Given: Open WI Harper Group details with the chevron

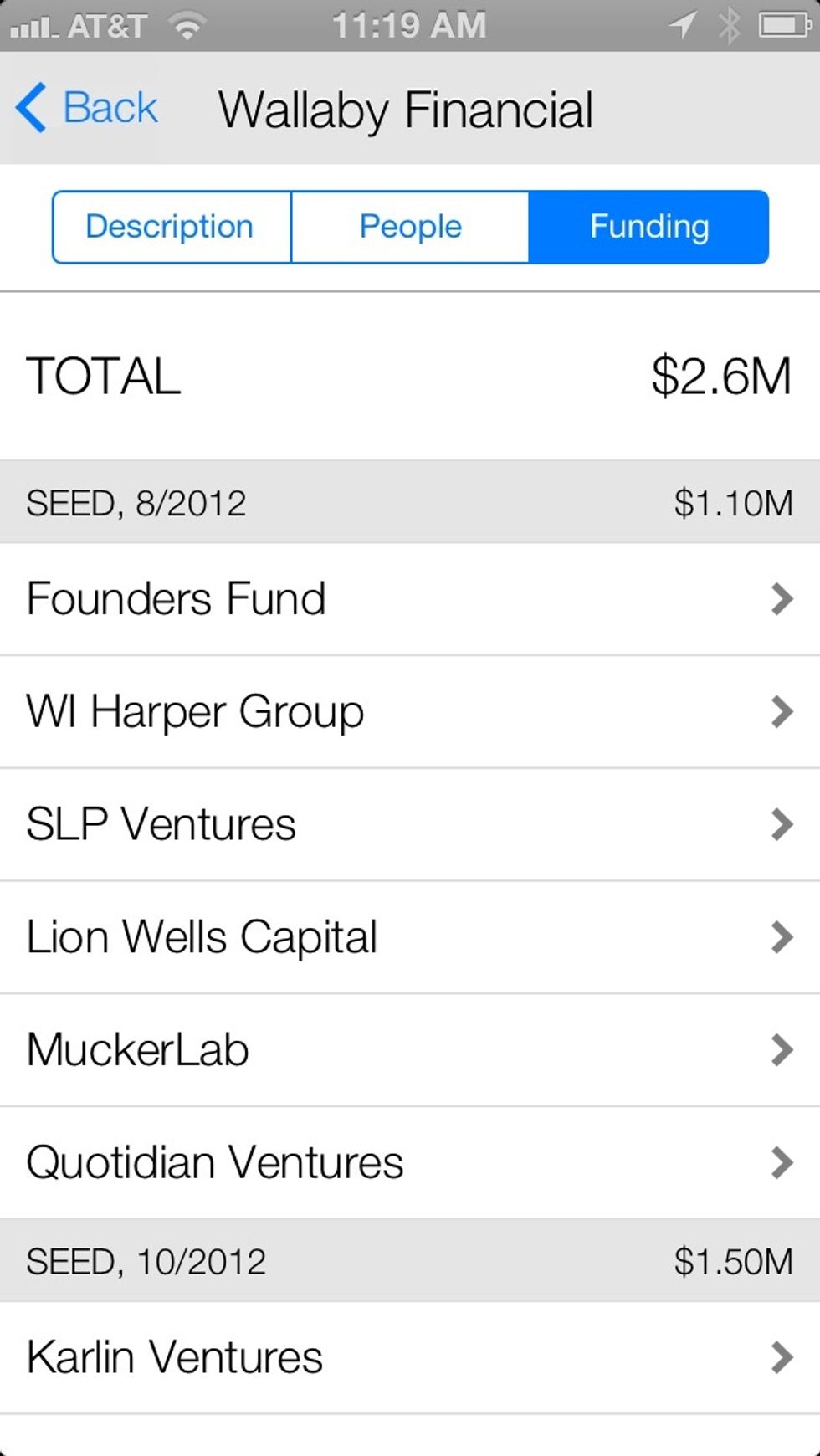Looking at the screenshot, I should [x=783, y=711].
